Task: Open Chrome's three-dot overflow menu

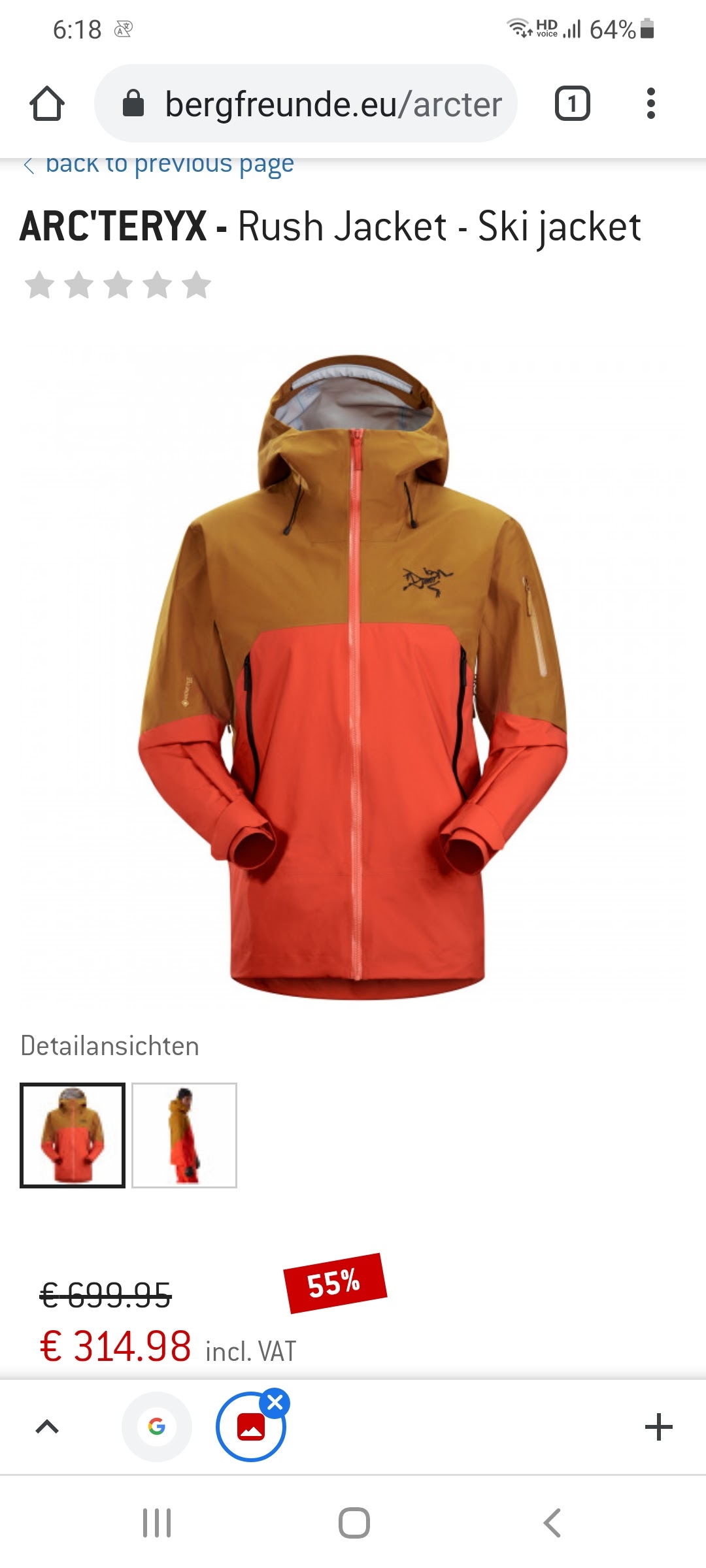Action: pos(650,104)
